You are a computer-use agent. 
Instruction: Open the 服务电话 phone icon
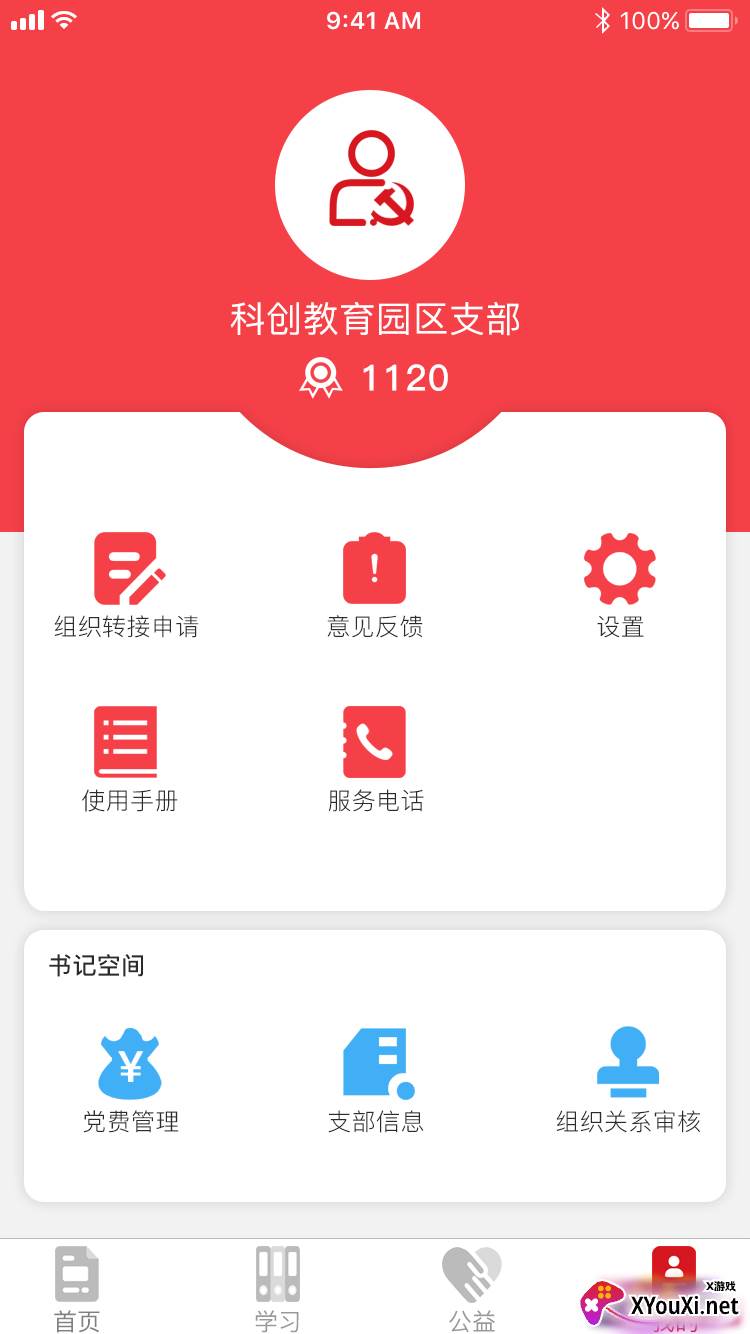pos(373,740)
